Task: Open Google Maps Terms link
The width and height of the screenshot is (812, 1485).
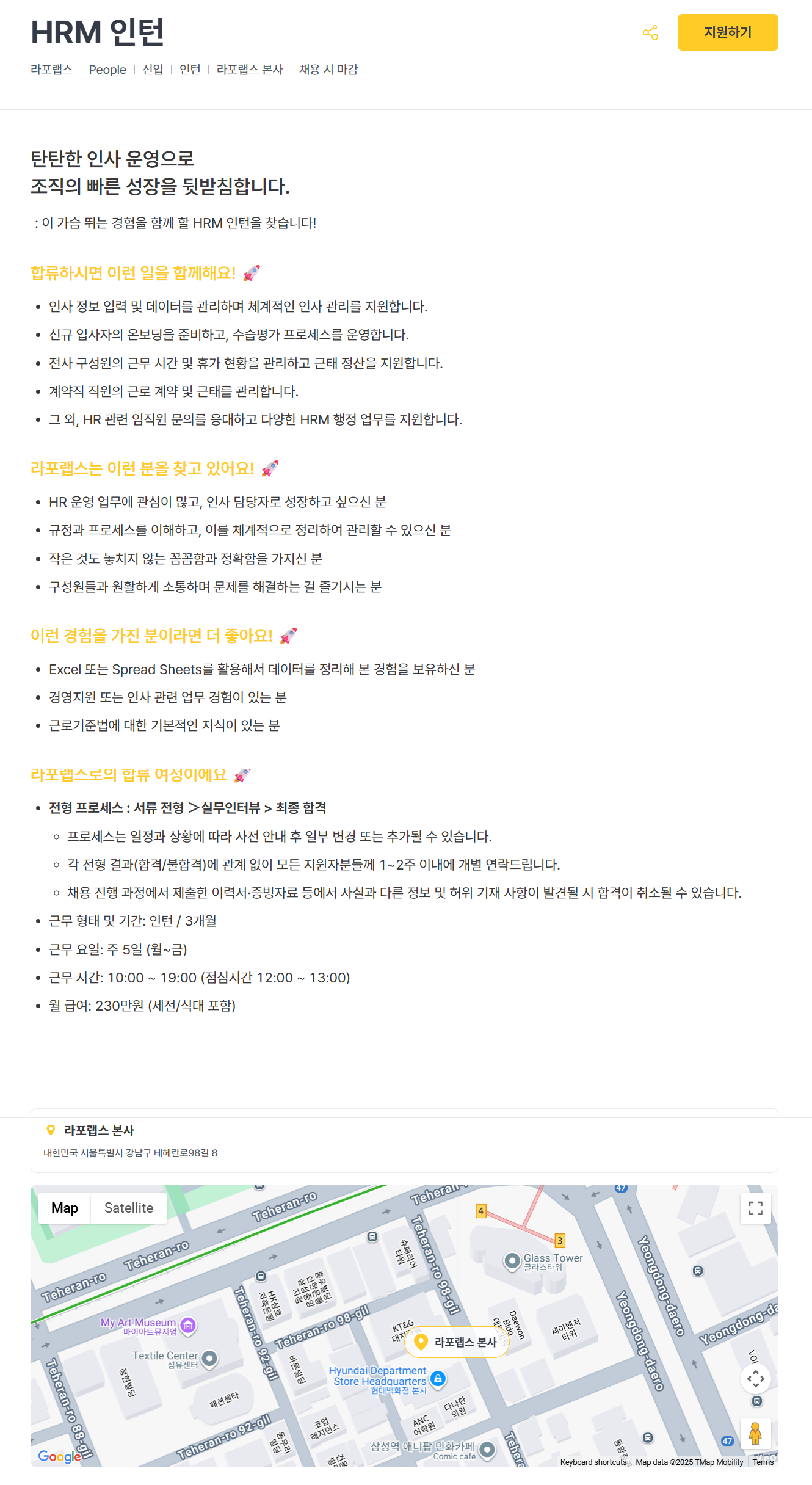Action: click(x=763, y=1462)
